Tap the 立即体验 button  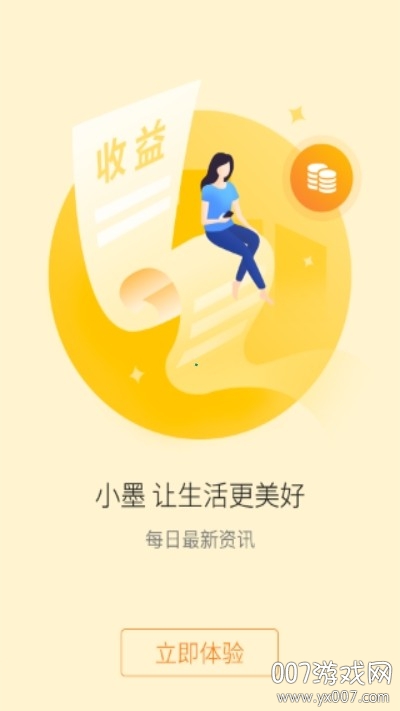pos(200,652)
